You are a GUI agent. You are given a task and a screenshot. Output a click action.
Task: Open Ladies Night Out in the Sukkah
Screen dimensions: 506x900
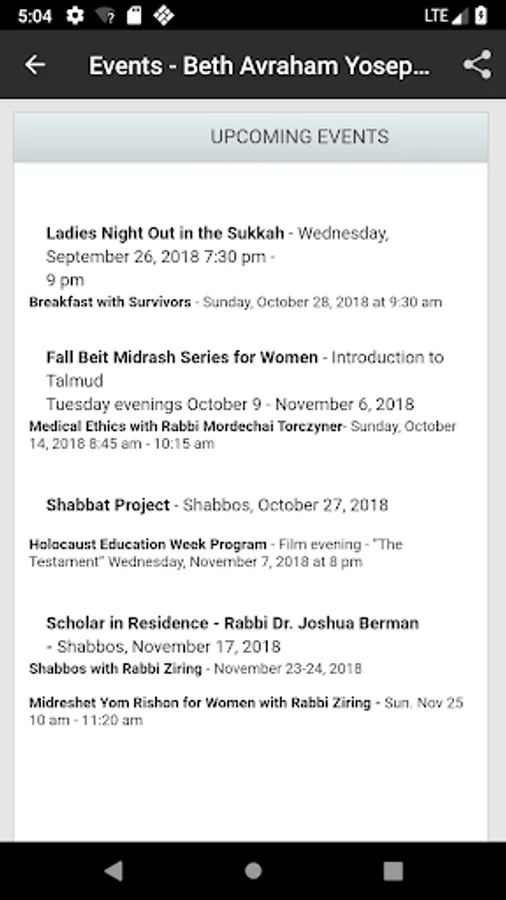tap(165, 234)
